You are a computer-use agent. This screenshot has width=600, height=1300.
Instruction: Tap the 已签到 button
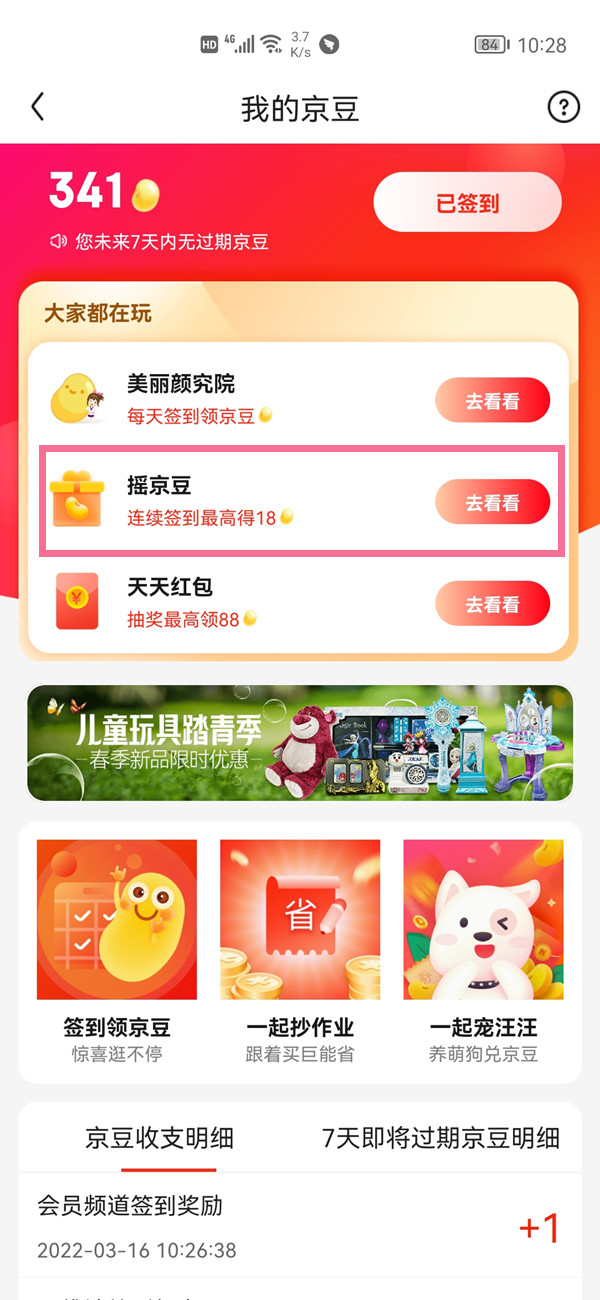click(x=467, y=204)
